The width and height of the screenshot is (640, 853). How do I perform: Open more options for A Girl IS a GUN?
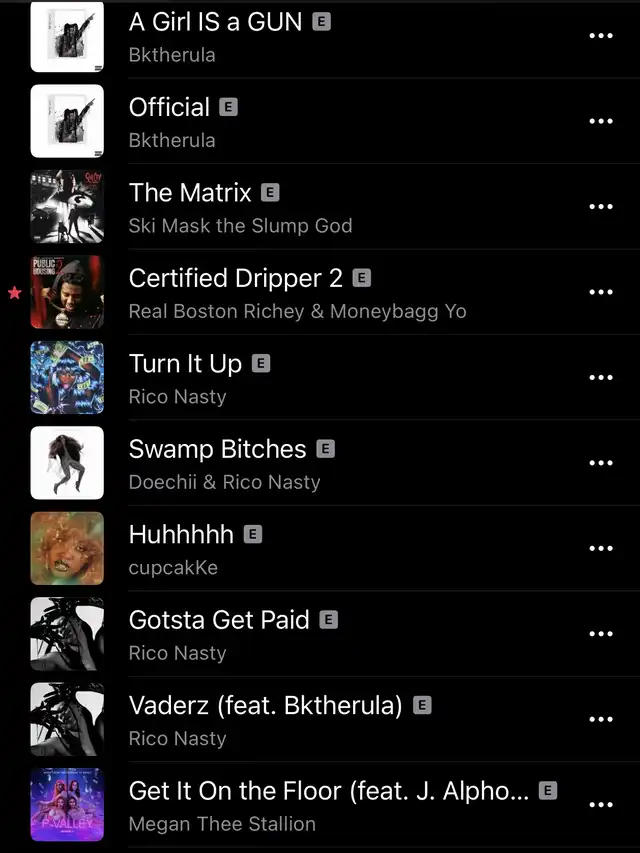(601, 36)
